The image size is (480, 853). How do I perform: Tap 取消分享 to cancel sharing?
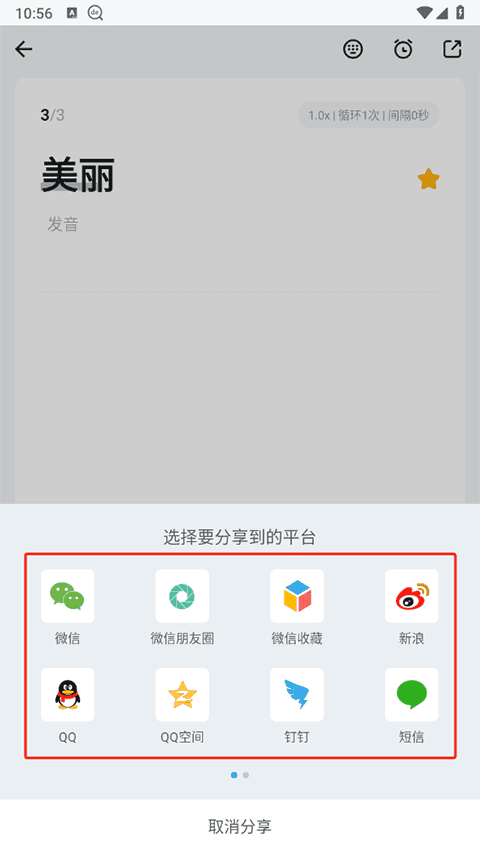240,826
